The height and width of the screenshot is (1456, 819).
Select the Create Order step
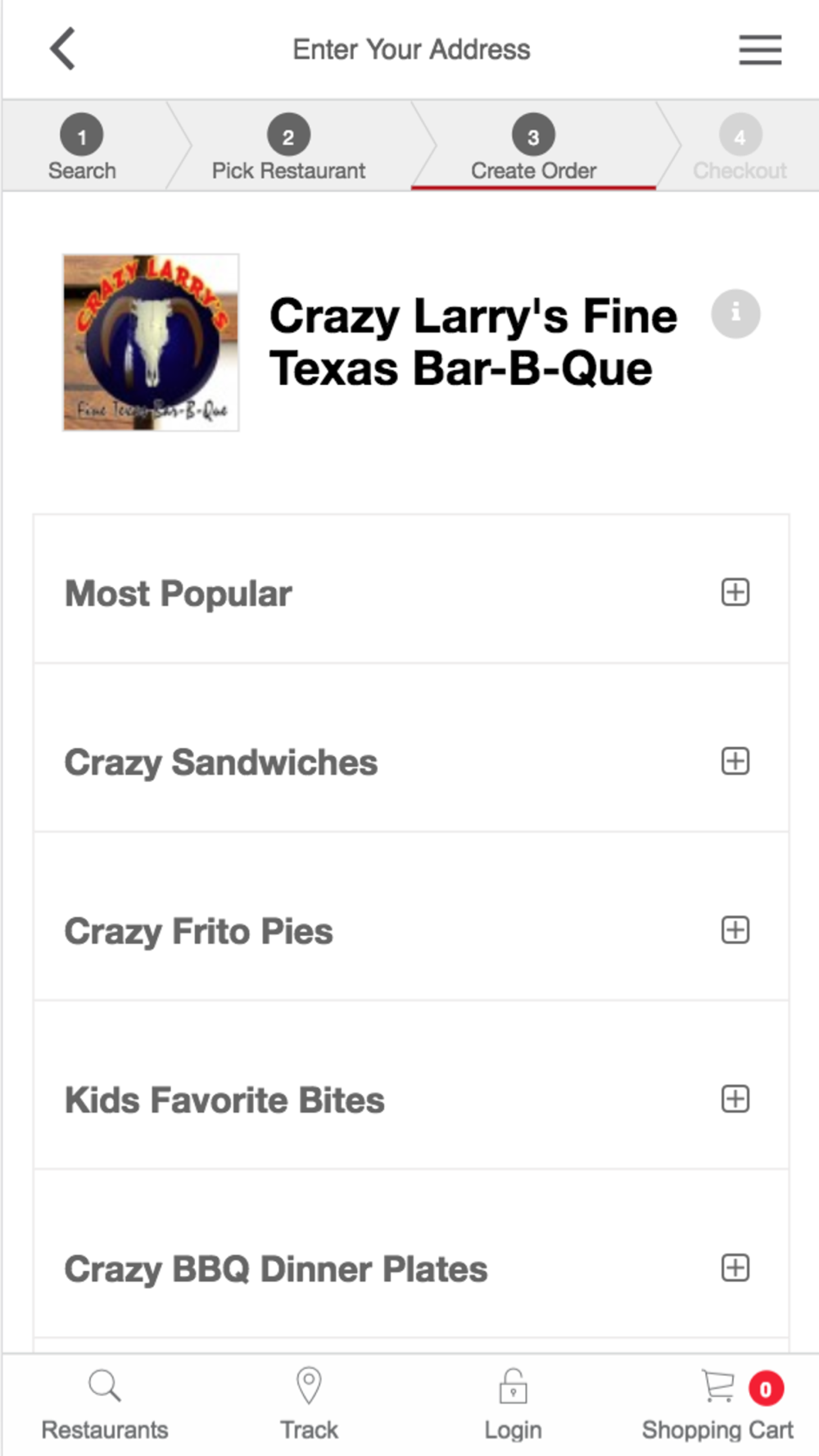point(533,147)
